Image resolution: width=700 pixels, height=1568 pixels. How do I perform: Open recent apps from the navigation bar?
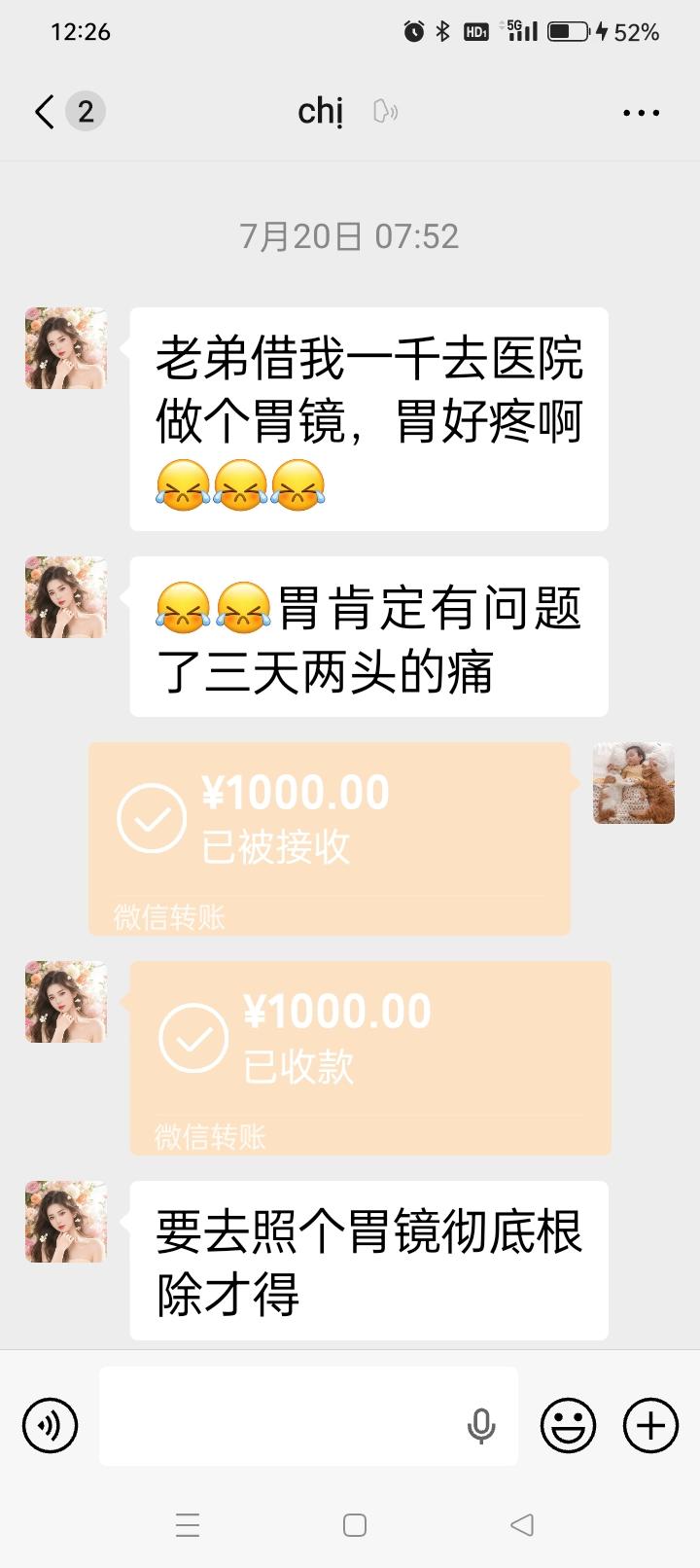tap(188, 1524)
